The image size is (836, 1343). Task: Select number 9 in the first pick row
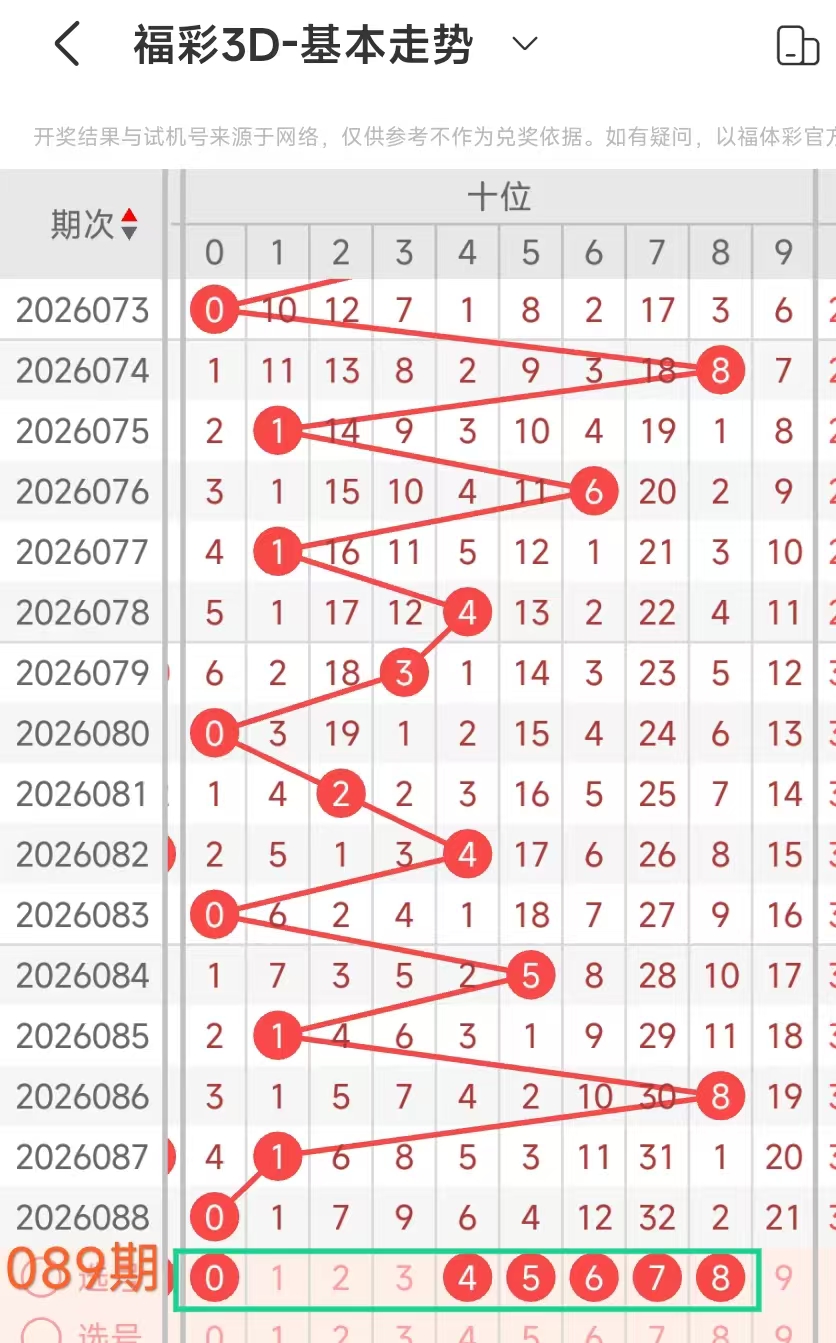(783, 1278)
